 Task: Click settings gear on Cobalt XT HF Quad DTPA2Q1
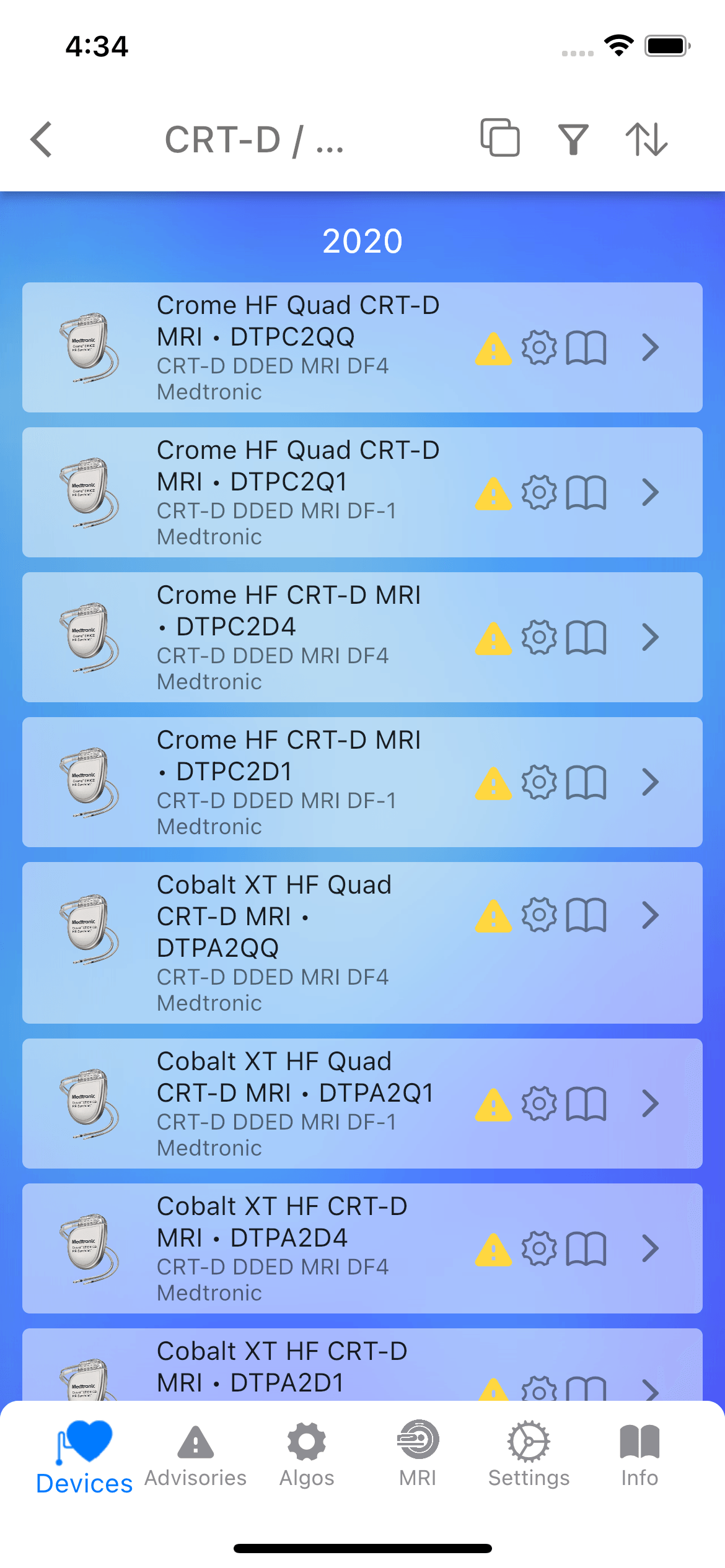[538, 1103]
